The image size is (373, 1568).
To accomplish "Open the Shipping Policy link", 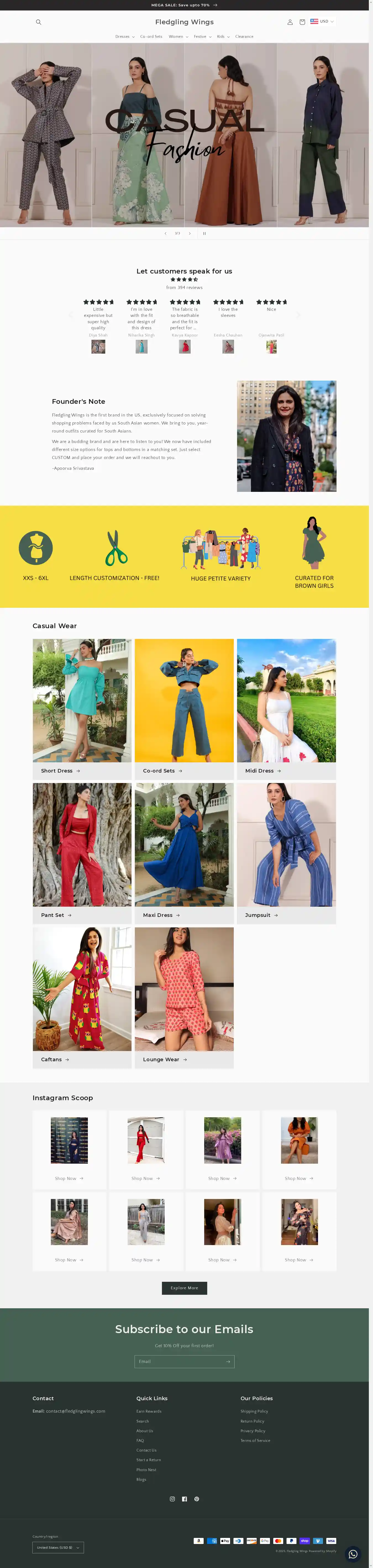I will pos(254,1411).
